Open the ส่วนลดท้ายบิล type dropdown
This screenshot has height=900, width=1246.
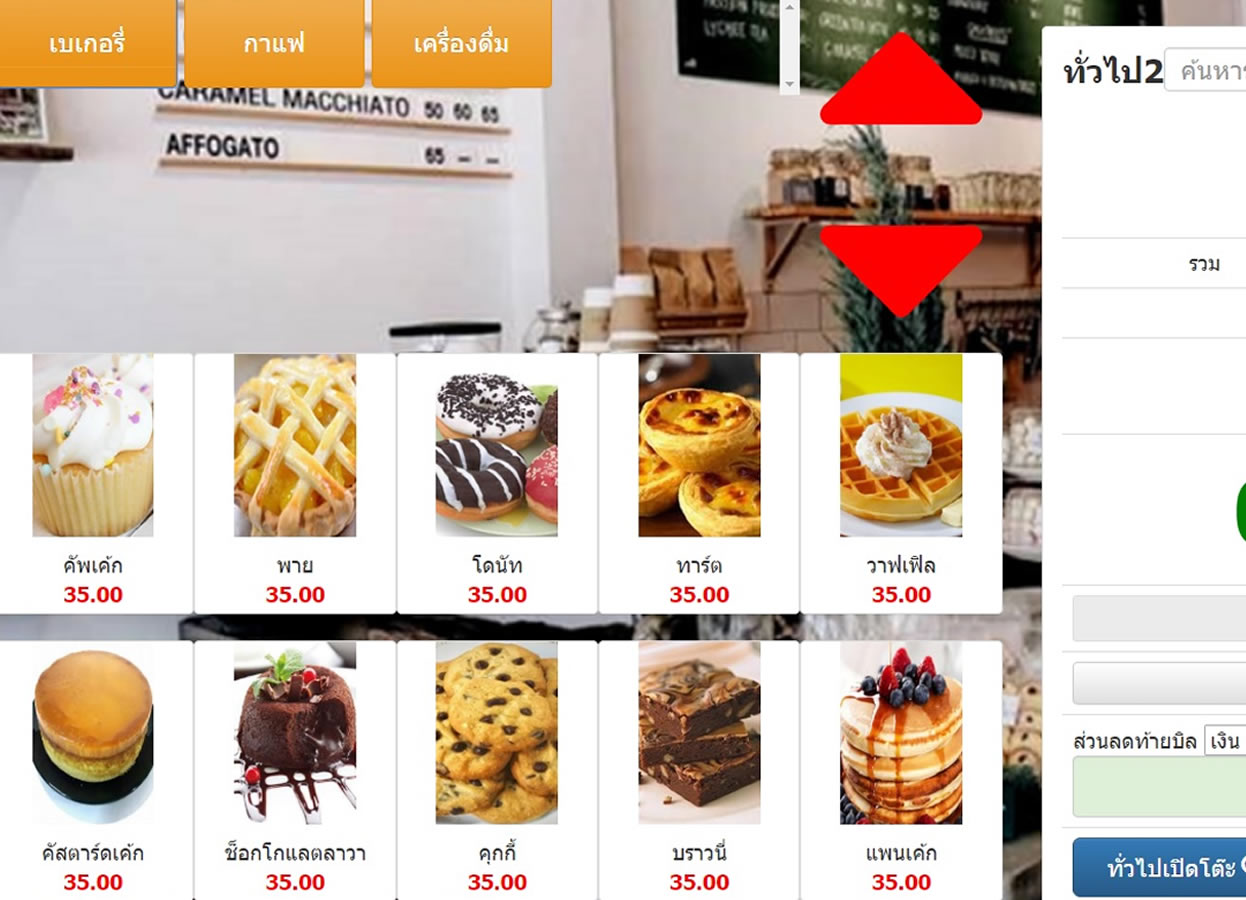pos(1225,741)
